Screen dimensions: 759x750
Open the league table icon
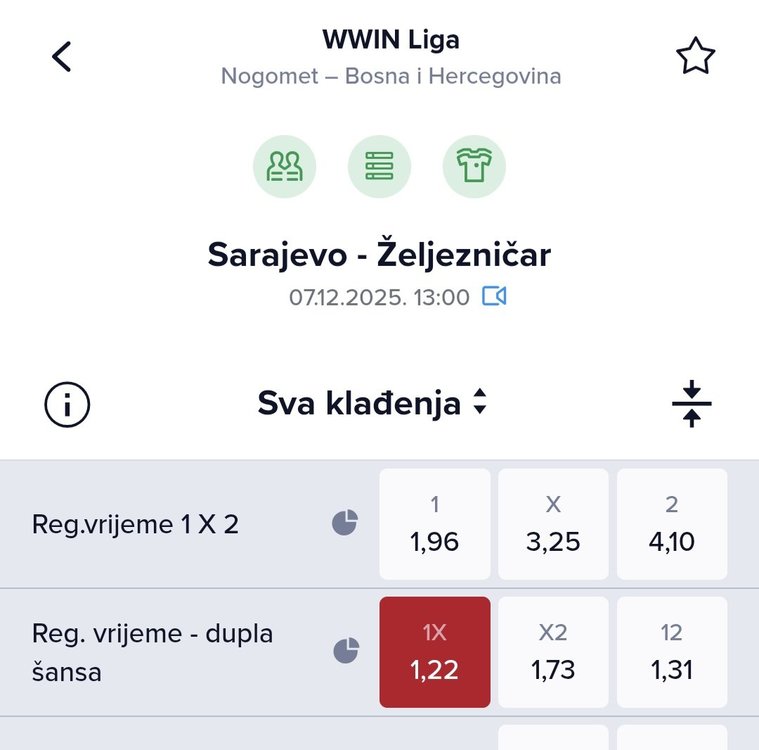pyautogui.click(x=379, y=166)
